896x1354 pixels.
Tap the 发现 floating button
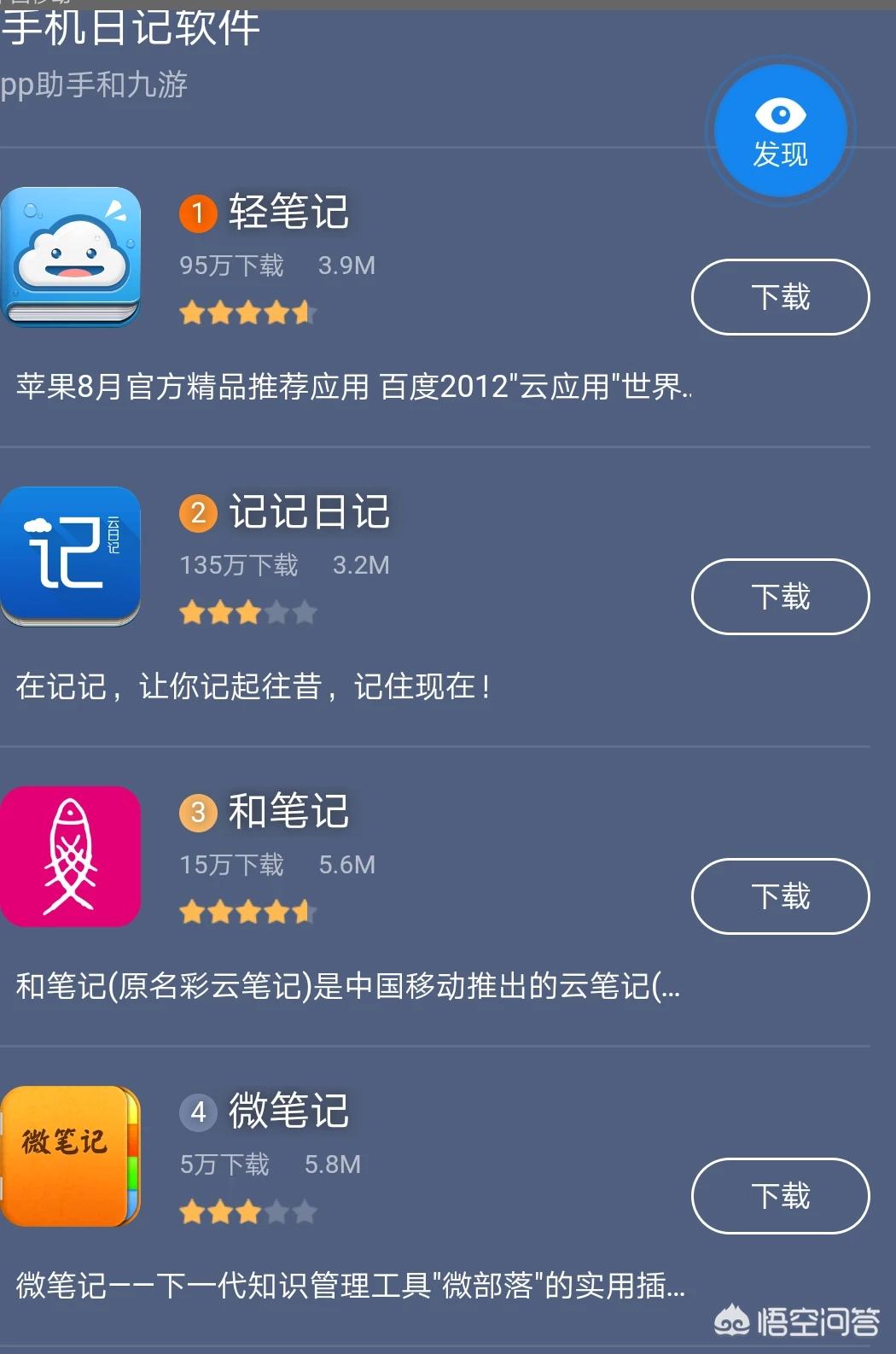780,131
